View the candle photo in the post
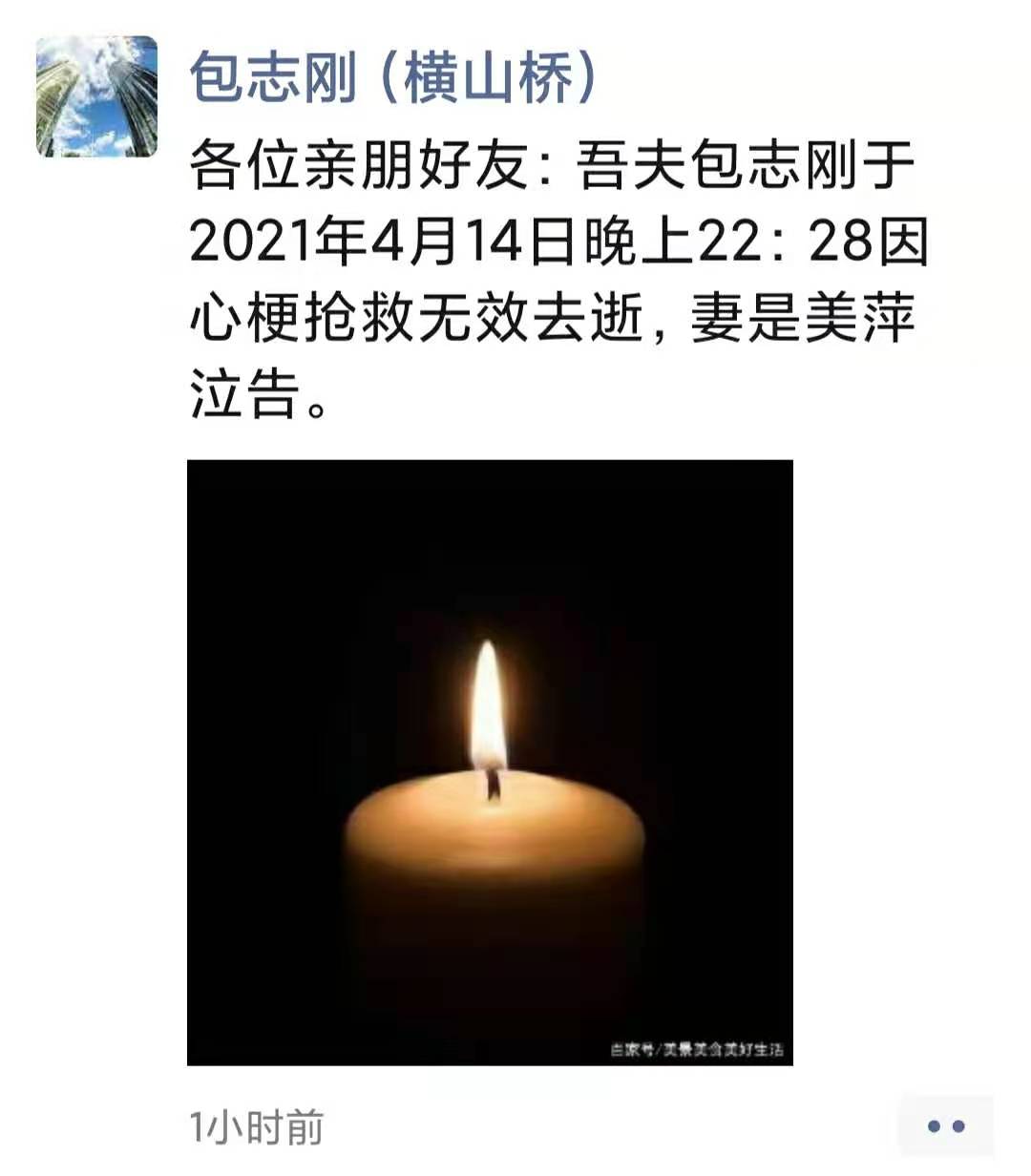This screenshot has height=1176, width=1031. click(490, 762)
